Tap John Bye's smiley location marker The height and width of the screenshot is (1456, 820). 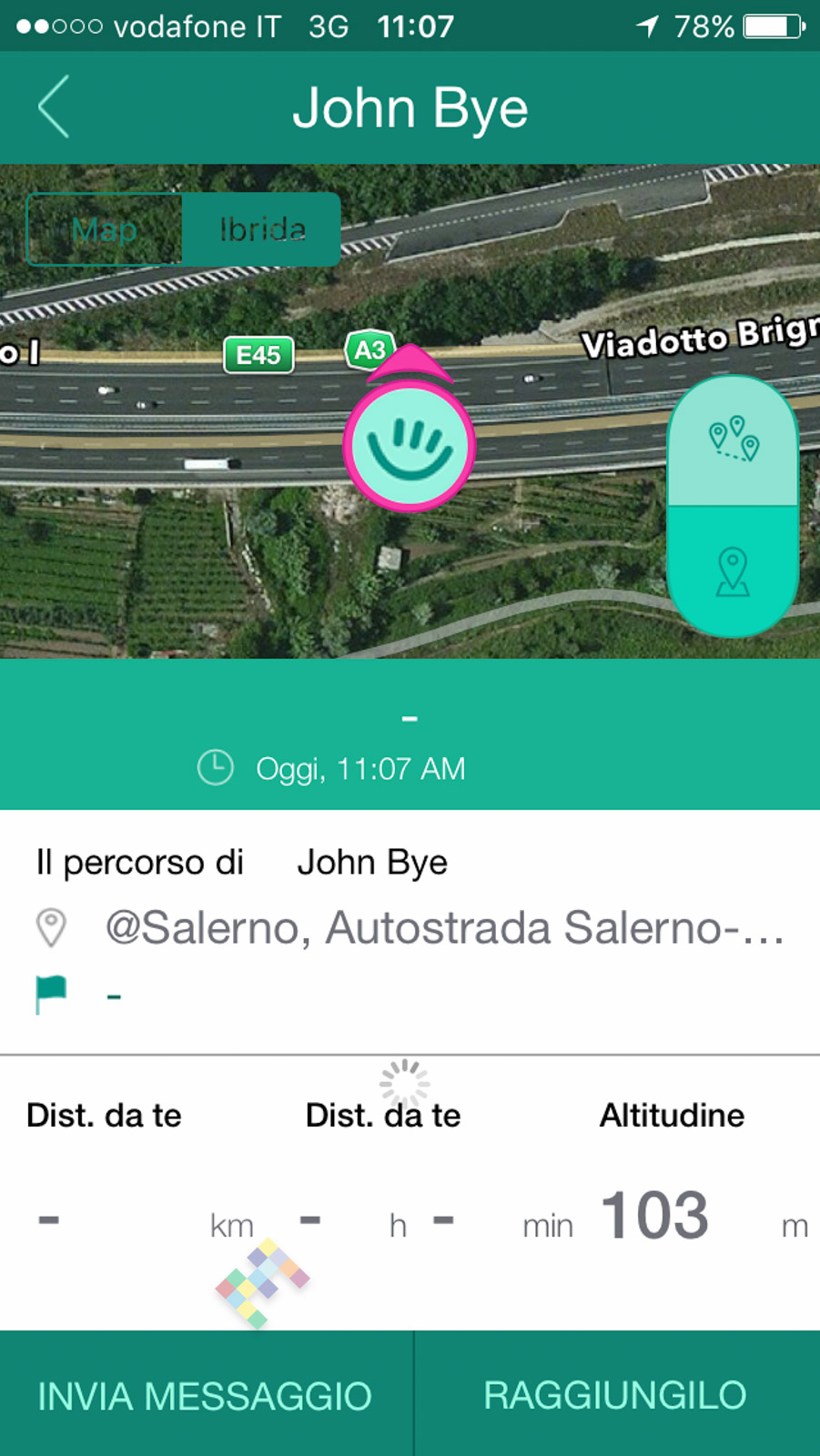[409, 446]
